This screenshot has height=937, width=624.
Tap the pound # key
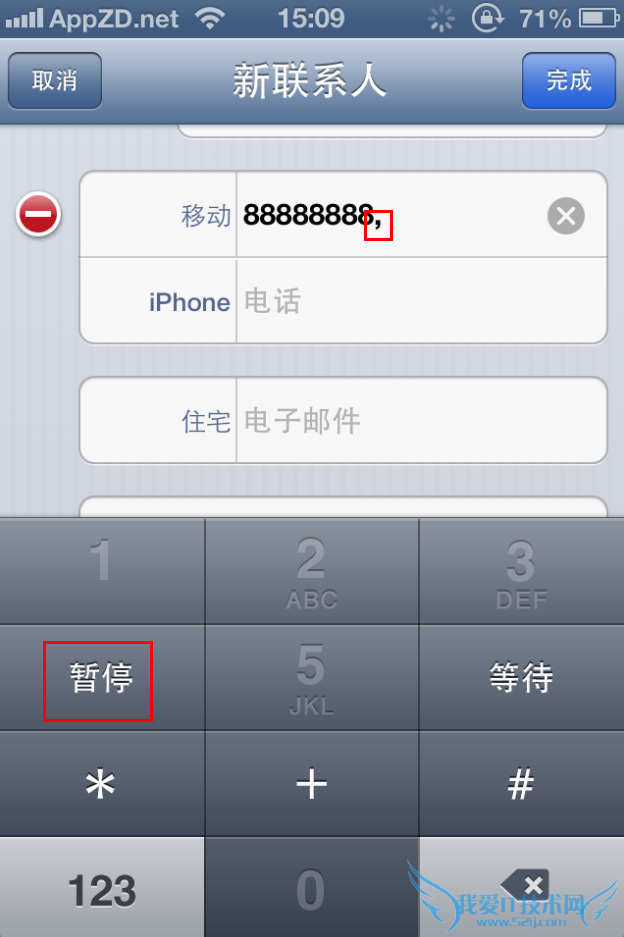(521, 785)
